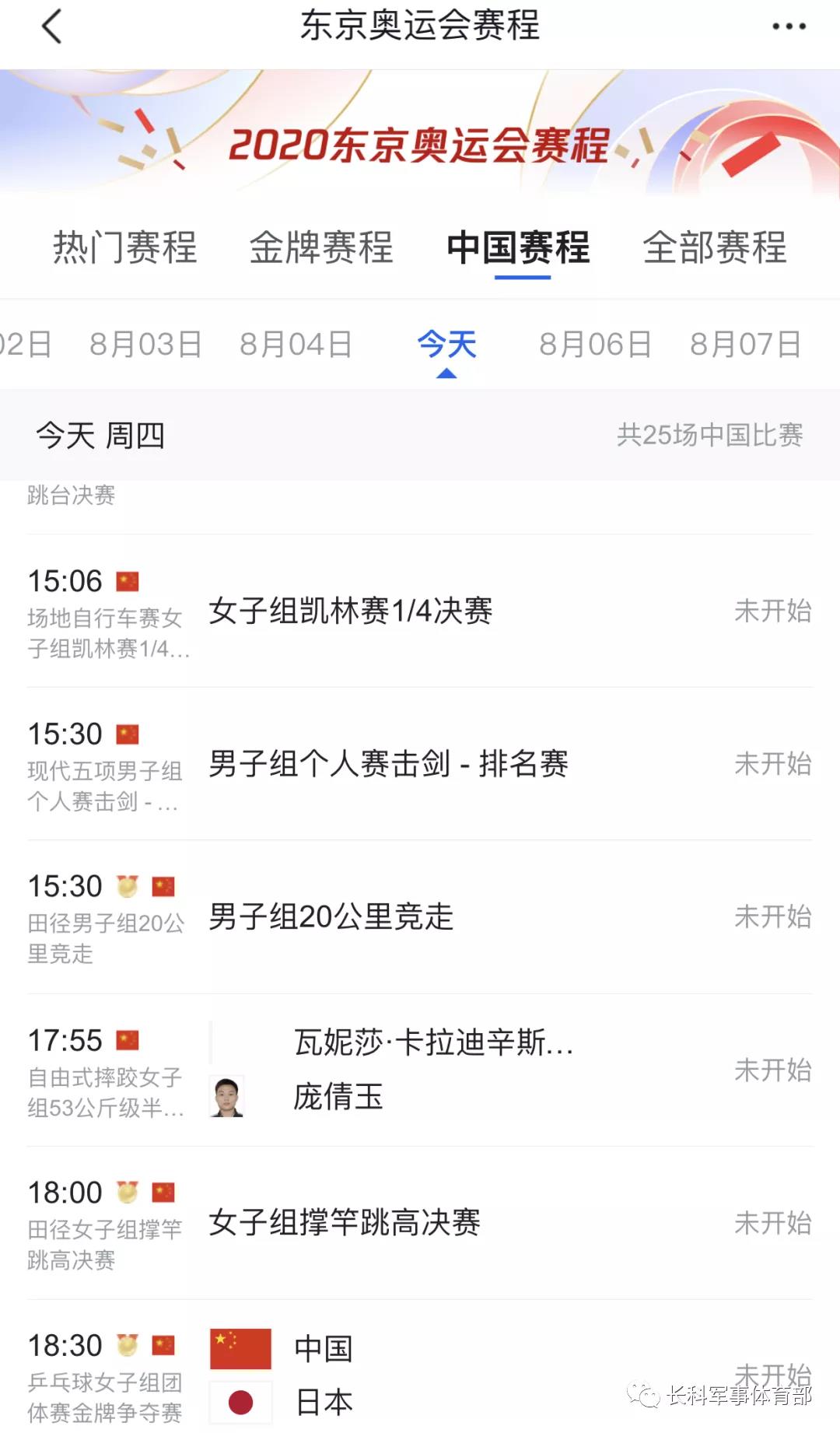Select the 今天 date
Image resolution: width=840 pixels, height=1433 pixels.
pos(446,344)
